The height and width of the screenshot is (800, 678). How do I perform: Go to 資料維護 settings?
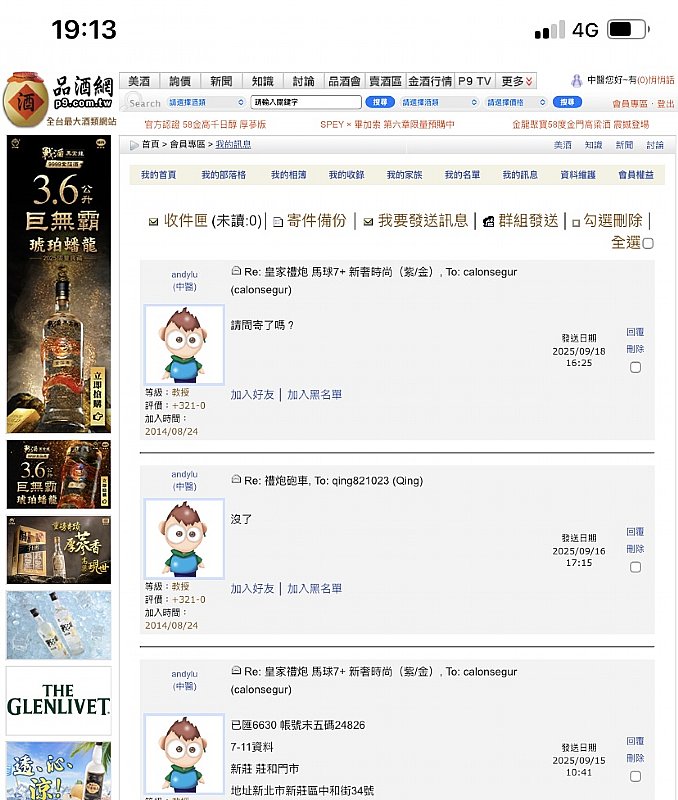pyautogui.click(x=578, y=175)
